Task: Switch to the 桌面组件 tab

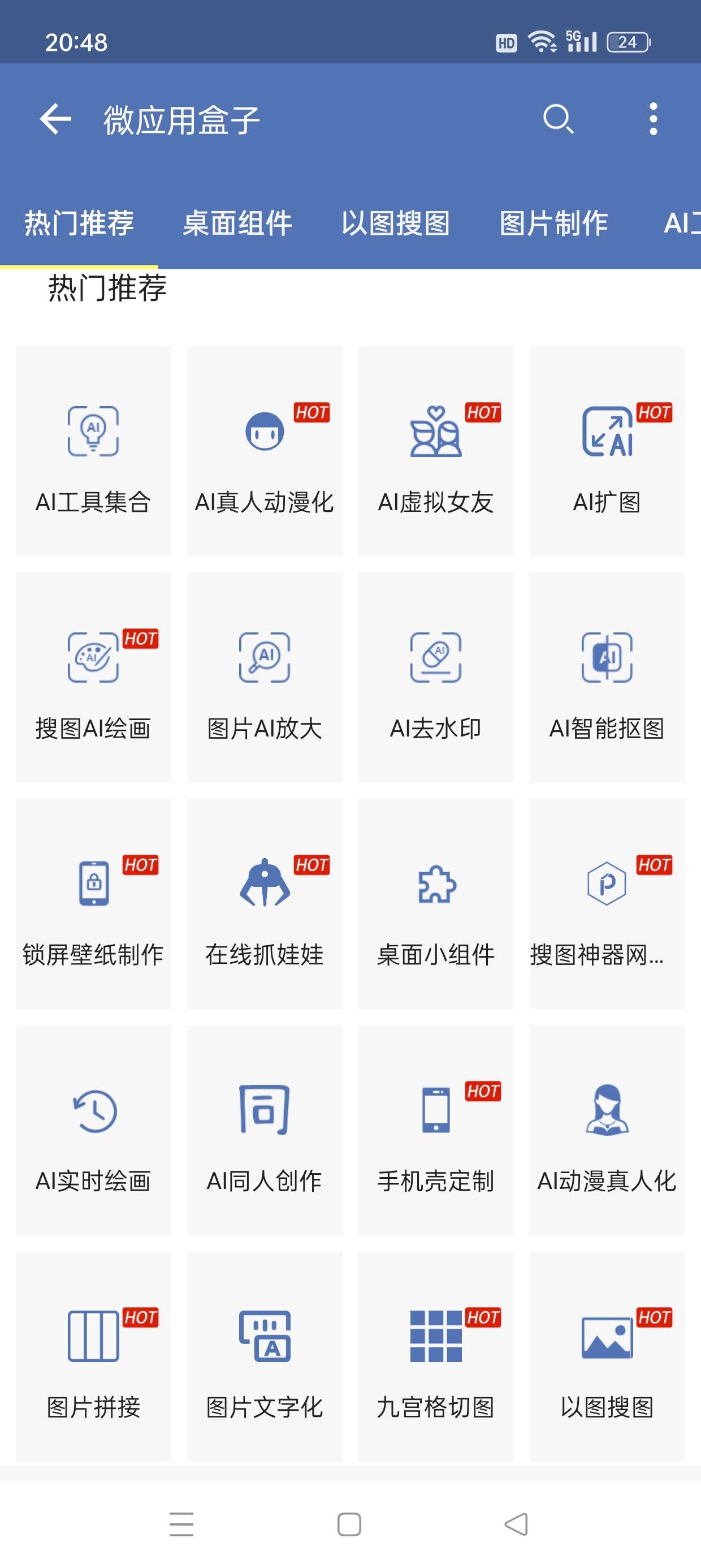Action: pos(237,223)
